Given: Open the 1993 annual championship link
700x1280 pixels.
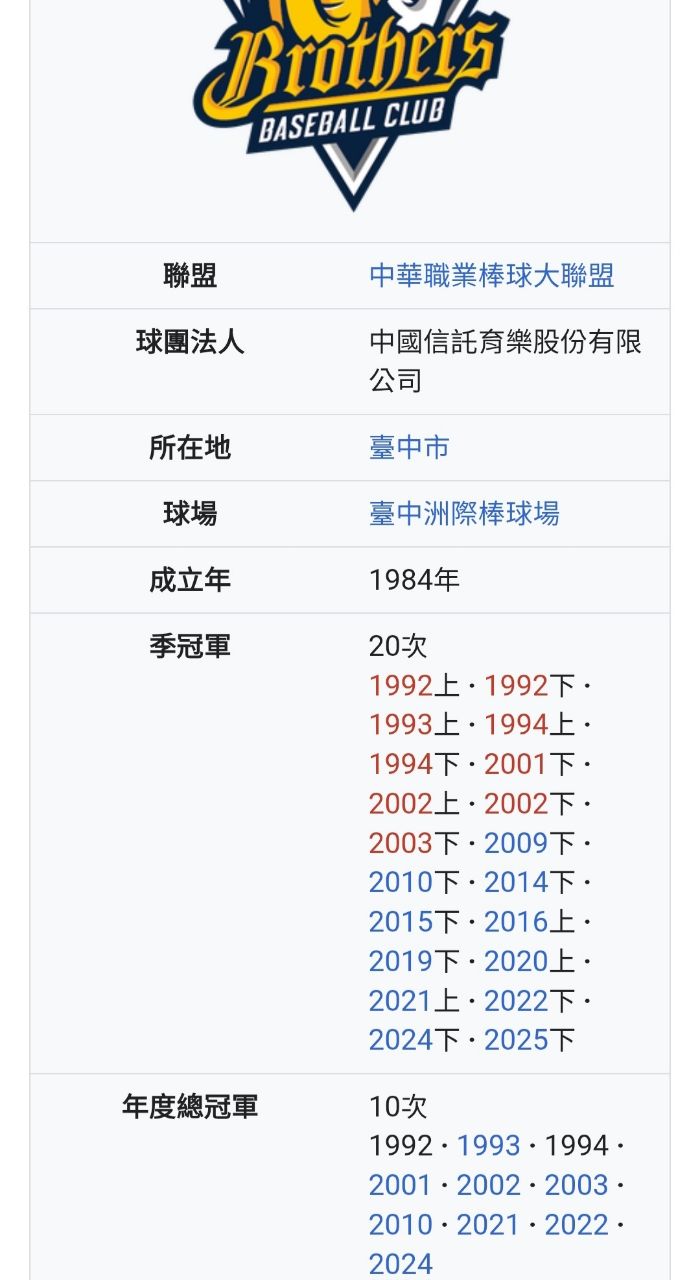Looking at the screenshot, I should (x=488, y=1145).
